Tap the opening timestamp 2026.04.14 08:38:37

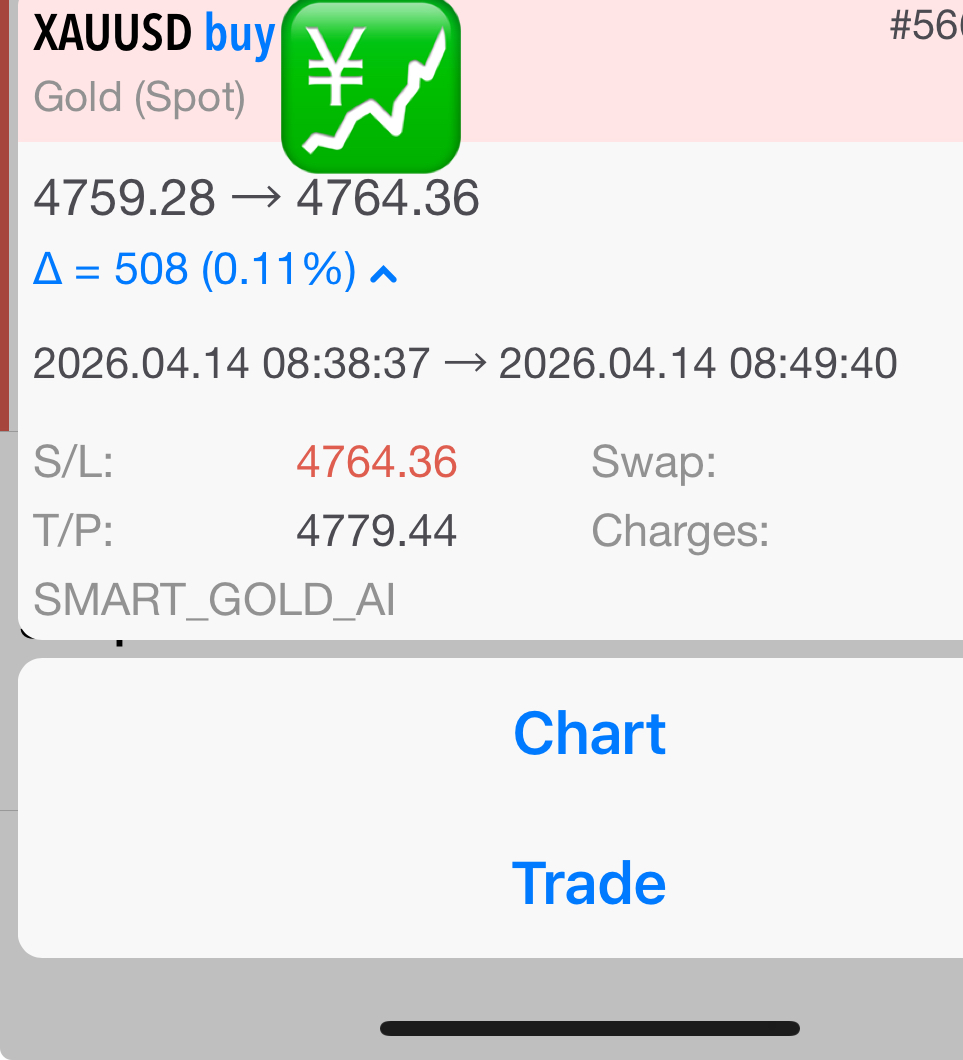(234, 363)
